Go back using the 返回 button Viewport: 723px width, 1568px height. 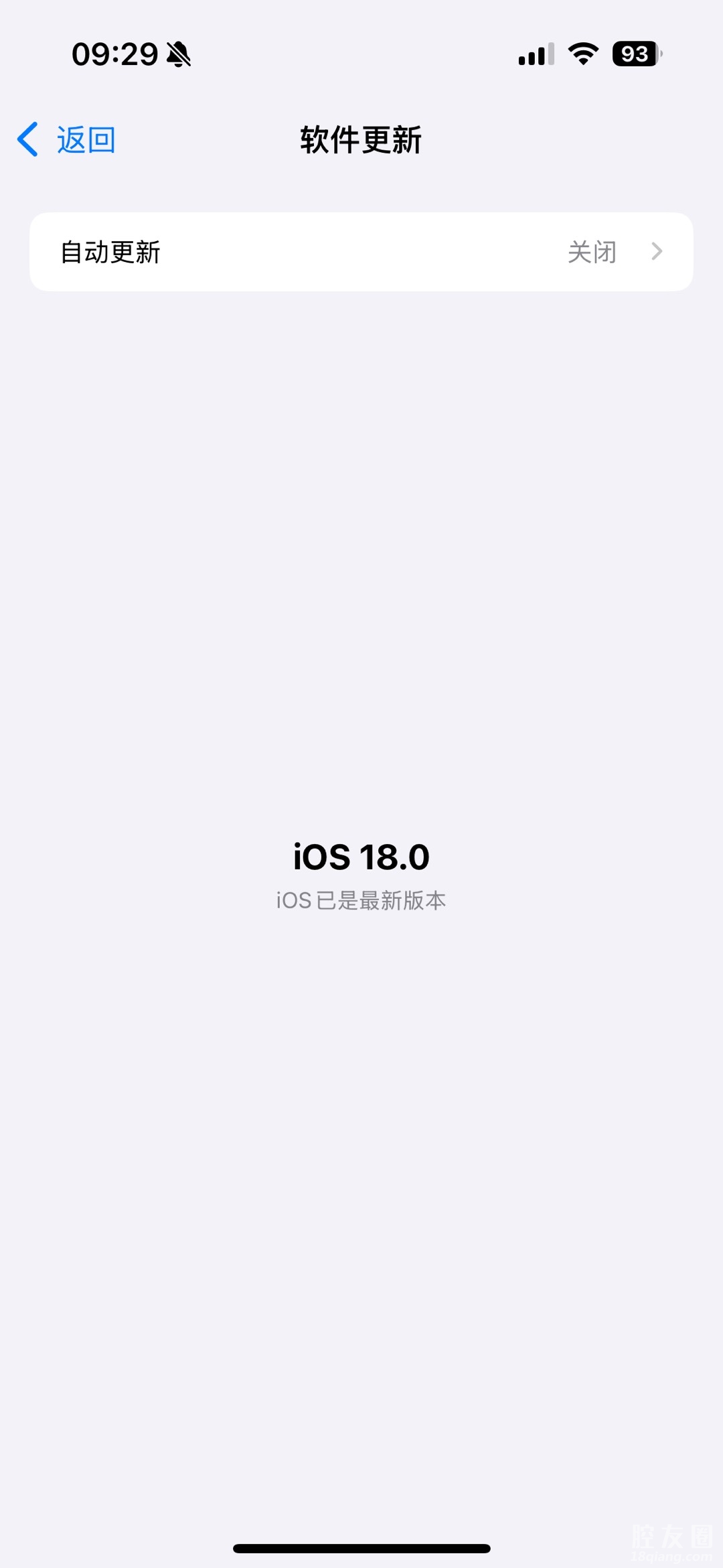pyautogui.click(x=67, y=140)
